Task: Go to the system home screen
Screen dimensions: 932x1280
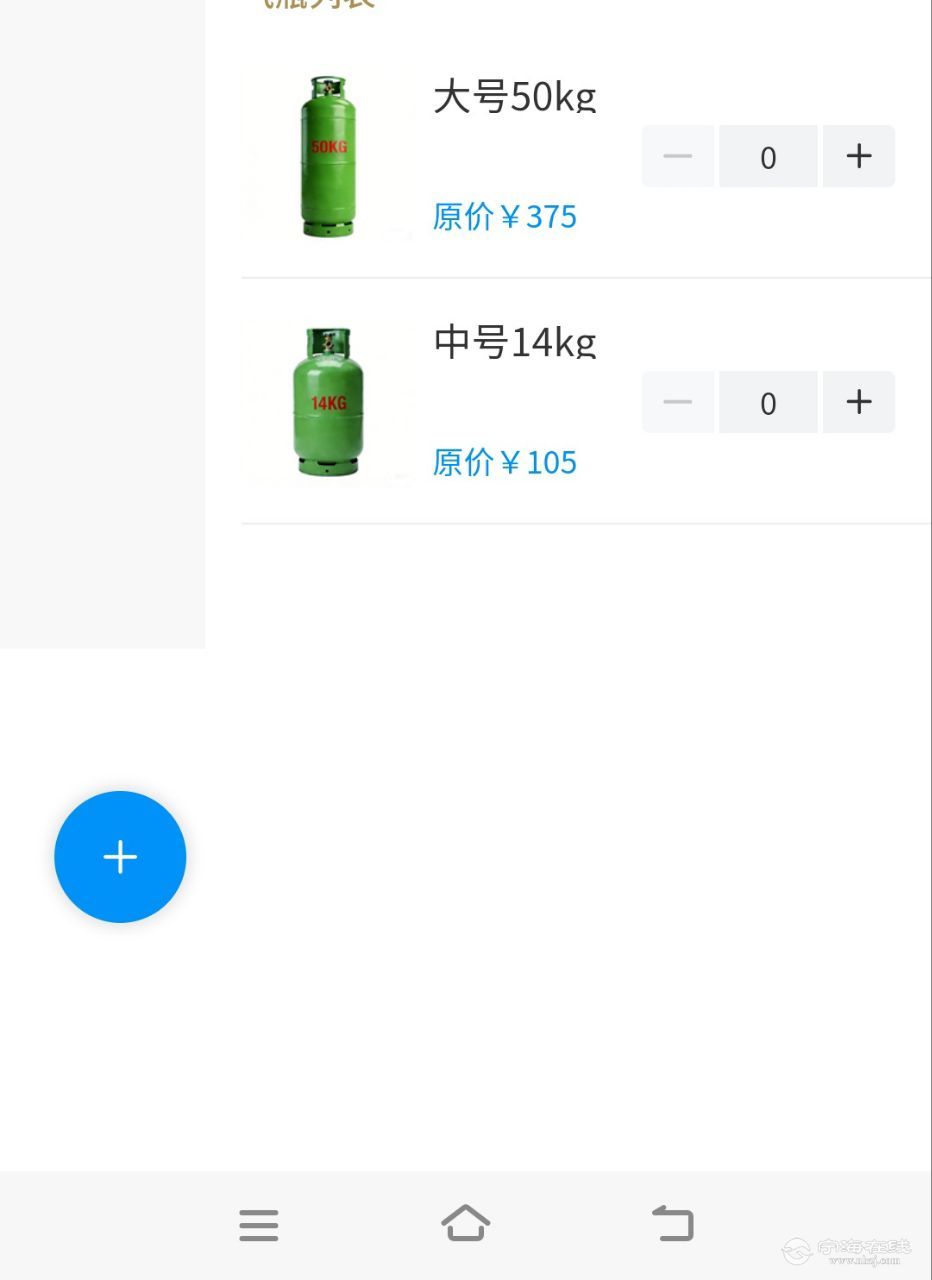Action: pyautogui.click(x=466, y=1223)
